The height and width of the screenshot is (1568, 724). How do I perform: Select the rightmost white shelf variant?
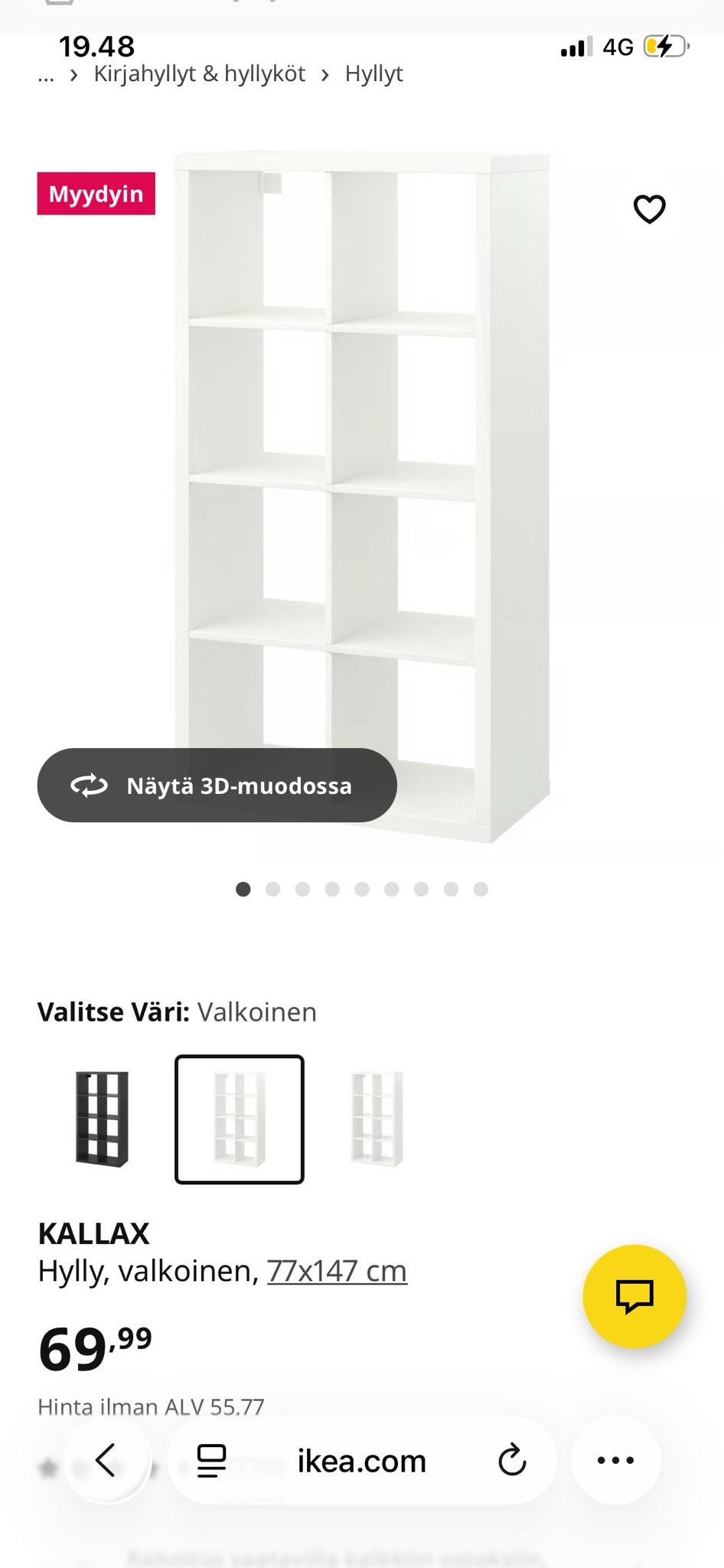click(x=378, y=1116)
